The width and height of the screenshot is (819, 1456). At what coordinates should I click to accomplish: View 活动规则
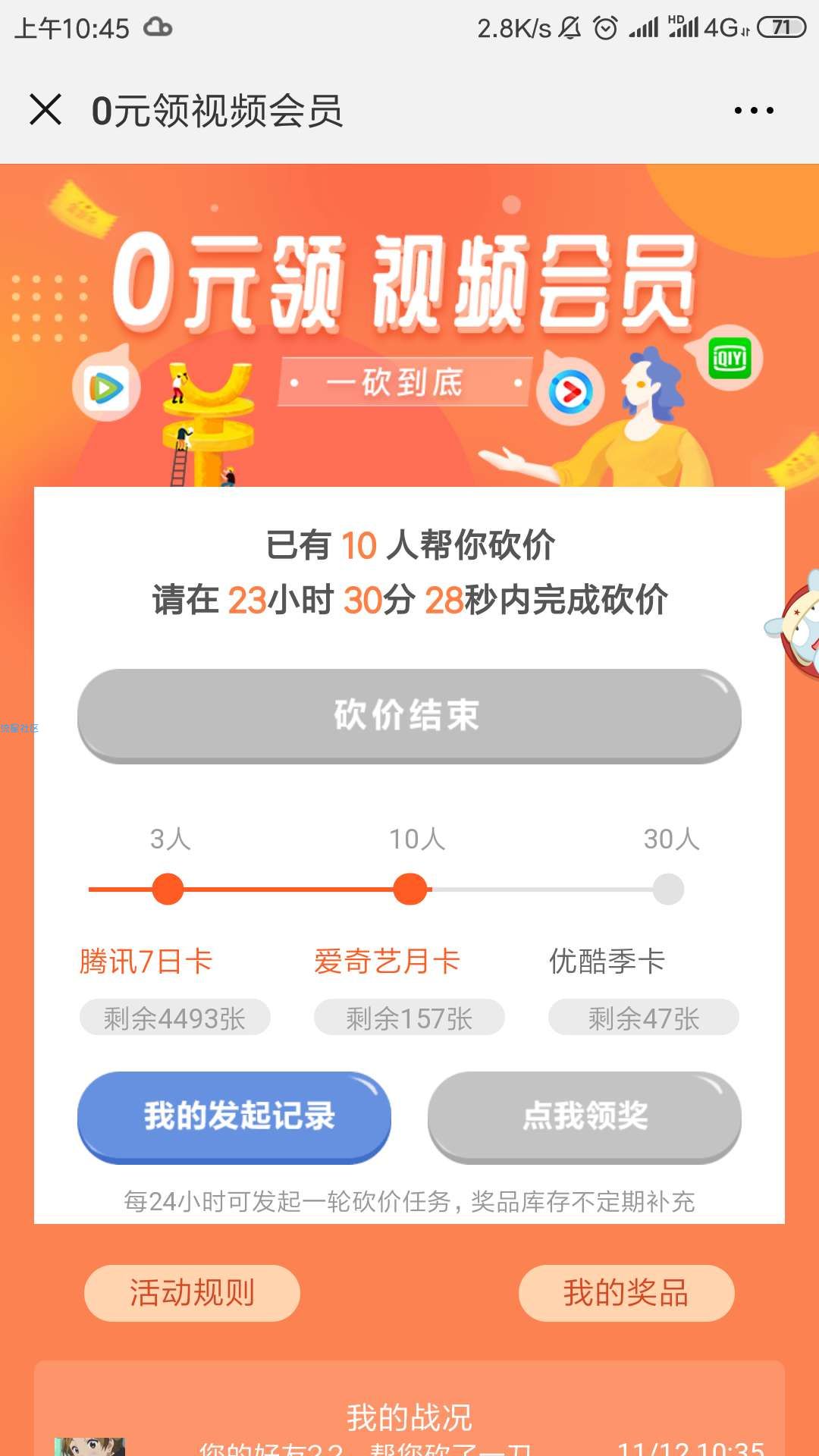pyautogui.click(x=192, y=1293)
